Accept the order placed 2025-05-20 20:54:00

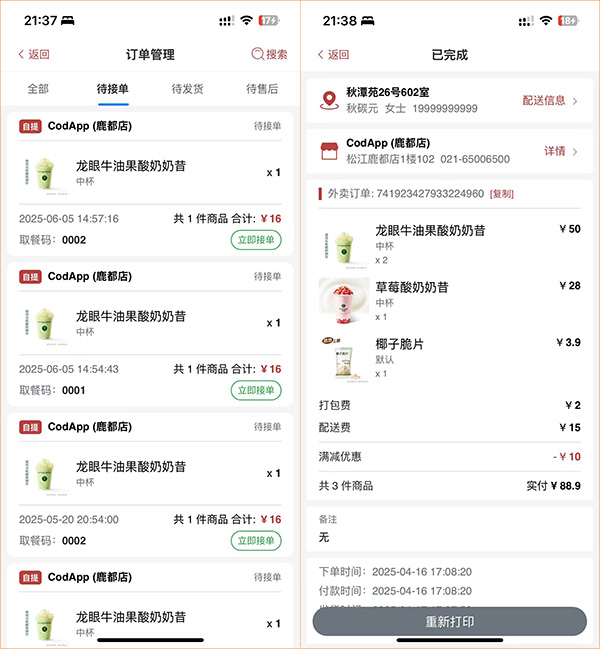click(256, 541)
